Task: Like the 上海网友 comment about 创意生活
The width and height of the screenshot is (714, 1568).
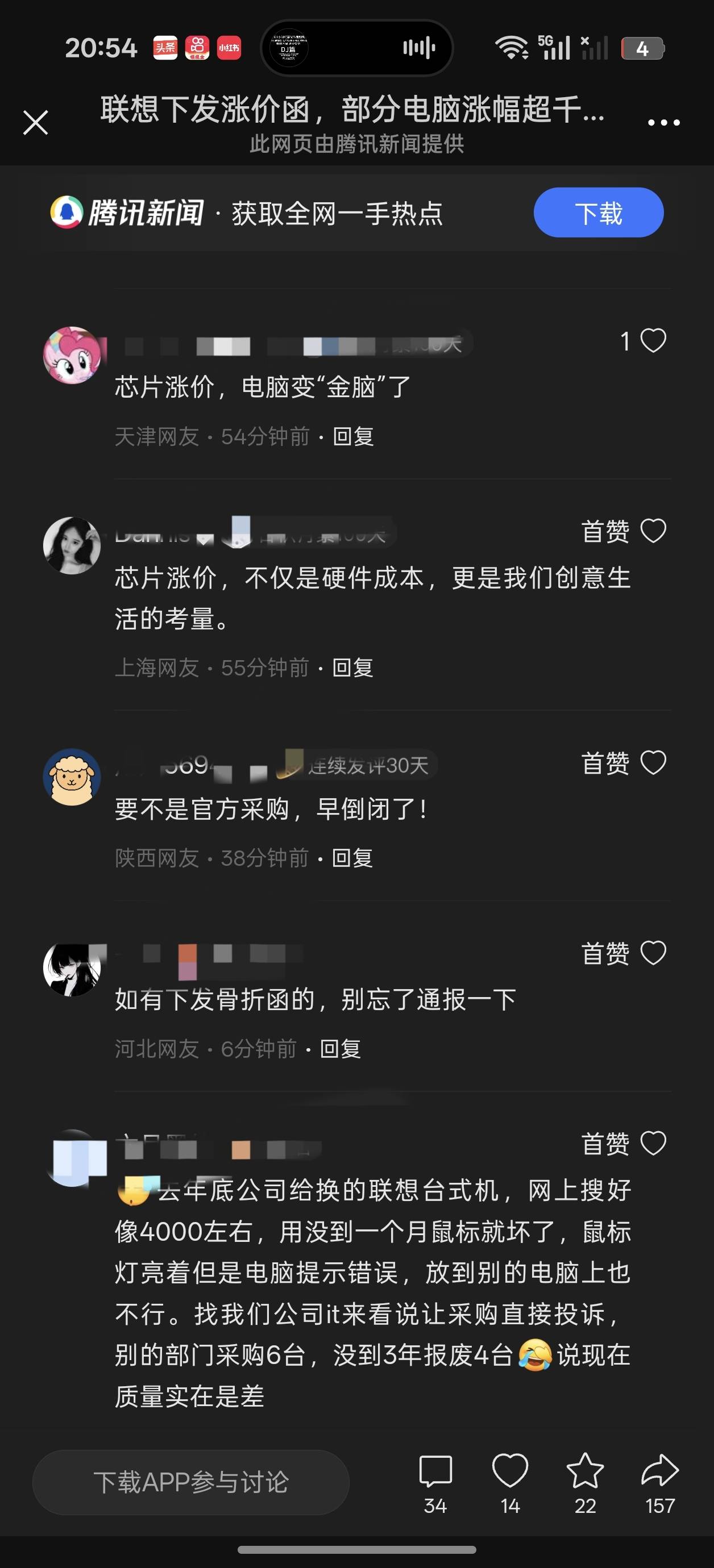Action: (653, 531)
